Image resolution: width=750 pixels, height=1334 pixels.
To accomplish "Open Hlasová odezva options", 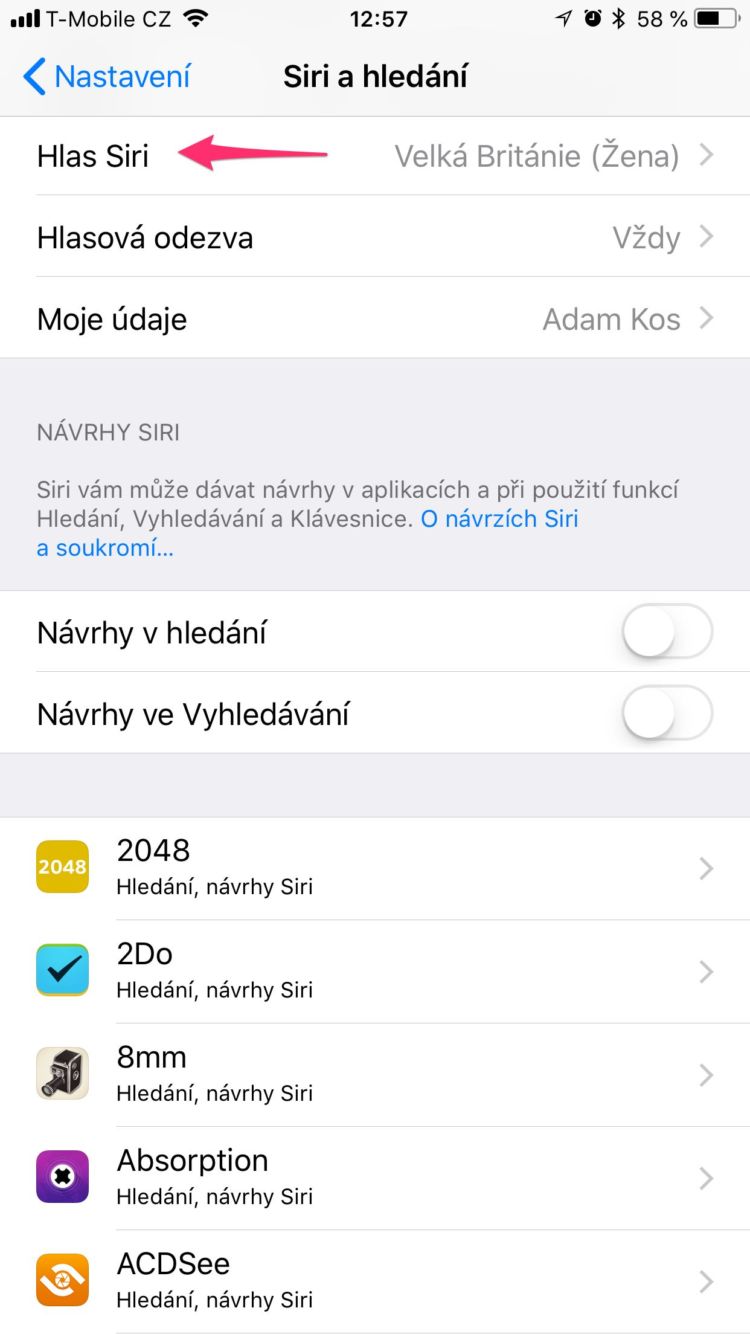I will (x=375, y=238).
